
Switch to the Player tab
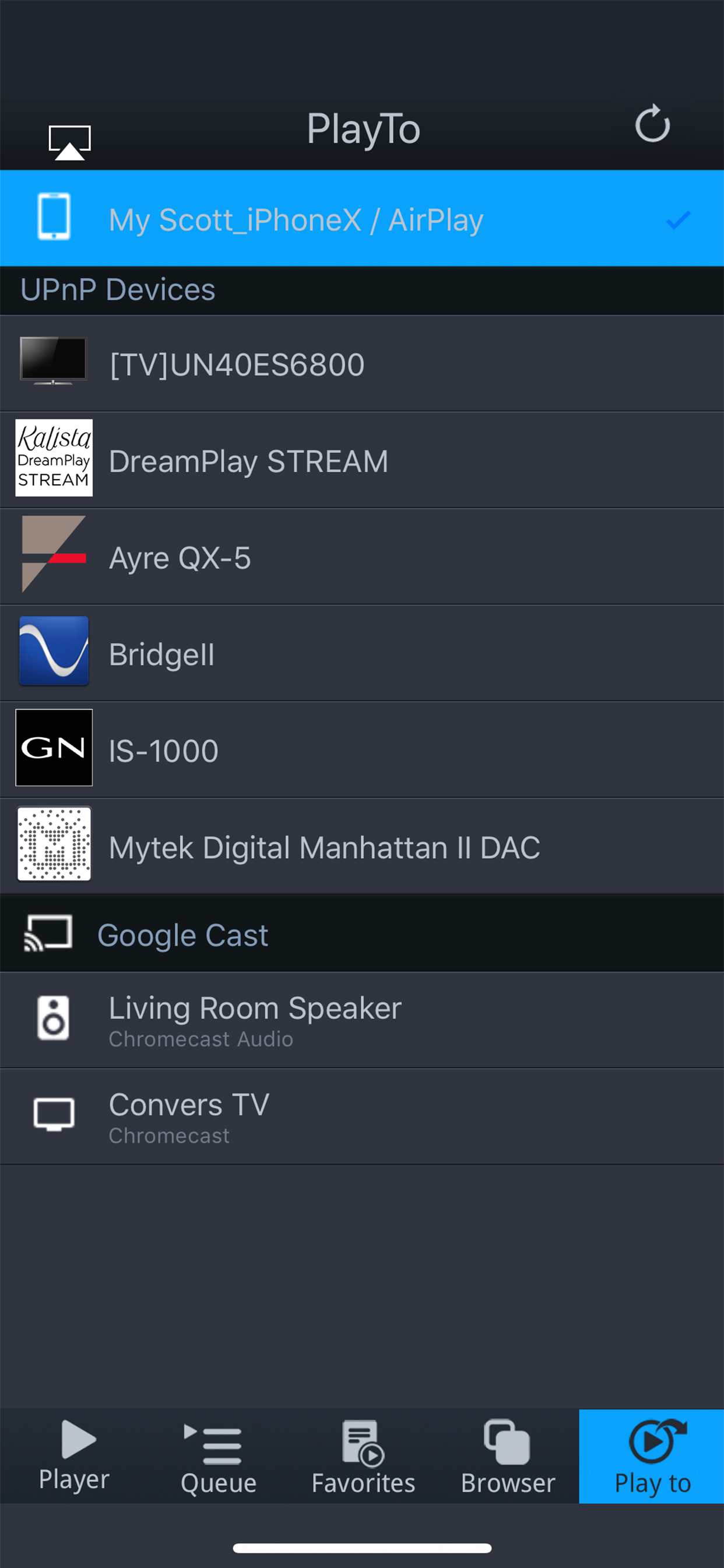point(74,1456)
